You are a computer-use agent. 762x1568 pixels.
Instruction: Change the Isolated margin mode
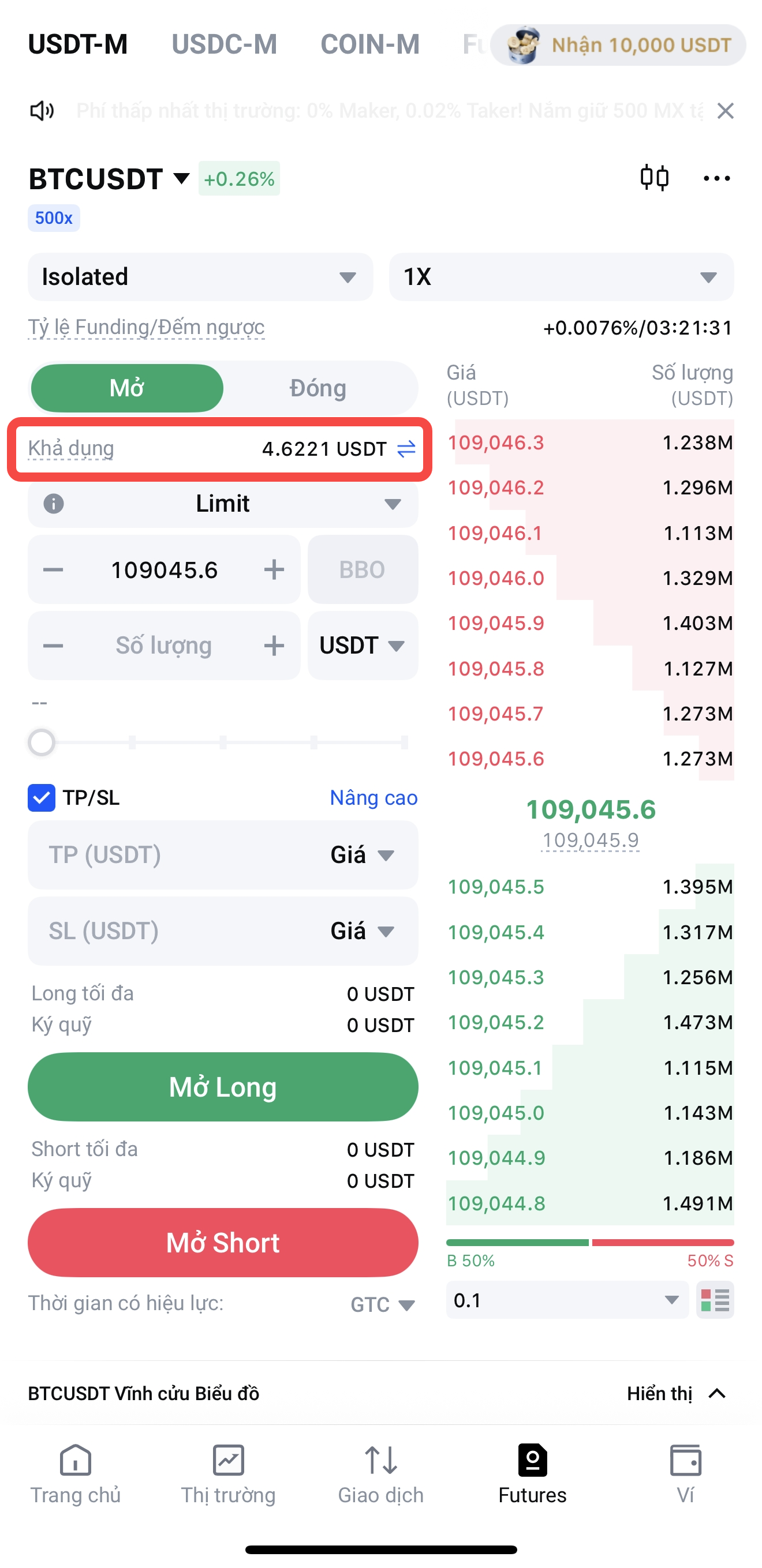pos(200,277)
